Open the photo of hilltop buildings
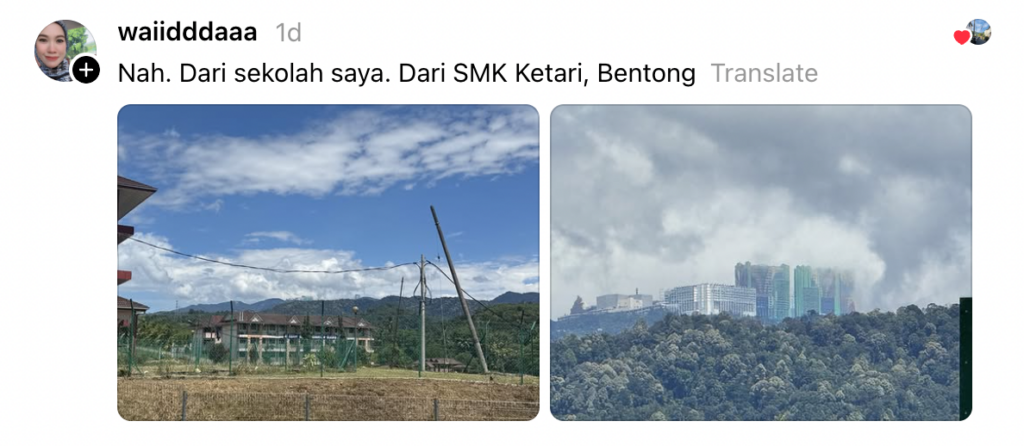Image resolution: width=1024 pixels, height=446 pixels. [x=760, y=262]
